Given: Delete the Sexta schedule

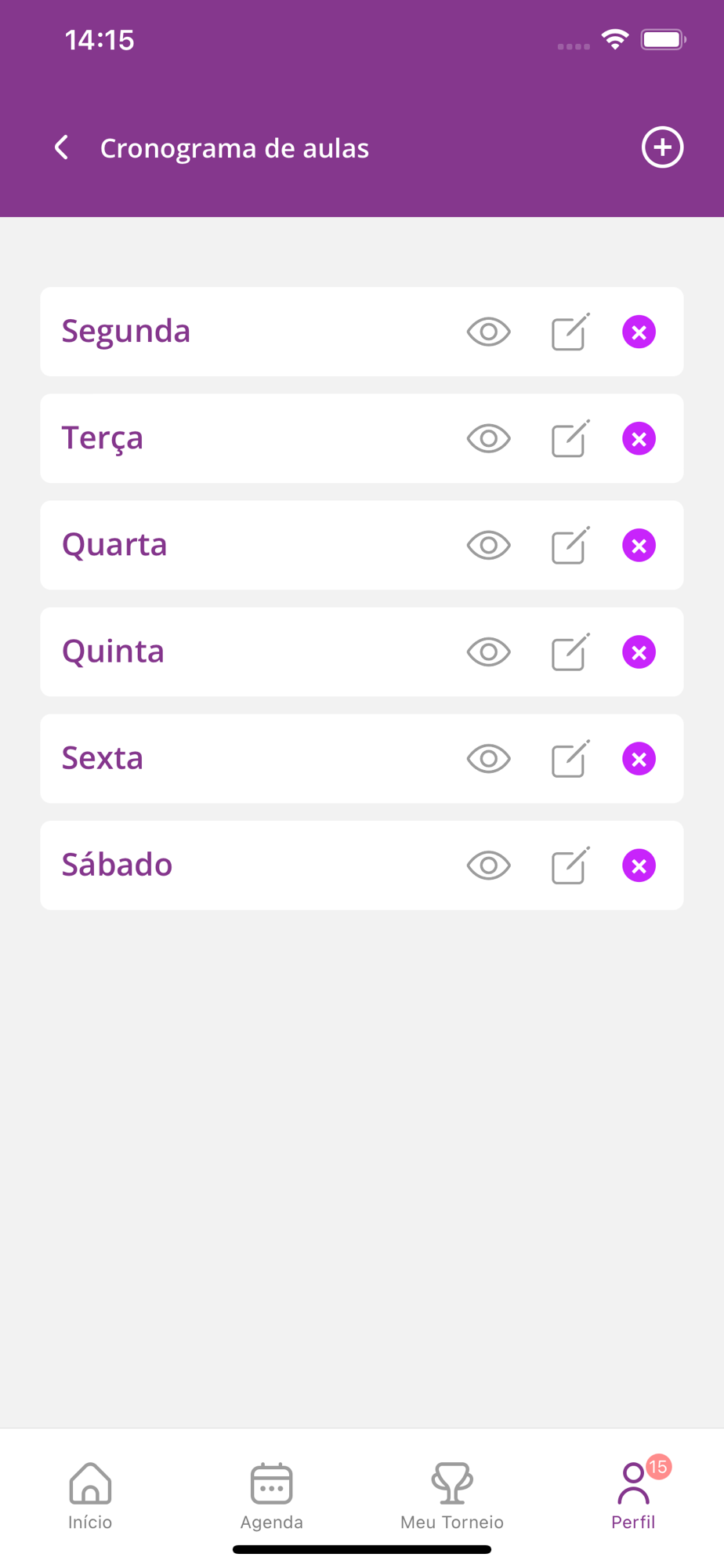Looking at the screenshot, I should pos(639,759).
